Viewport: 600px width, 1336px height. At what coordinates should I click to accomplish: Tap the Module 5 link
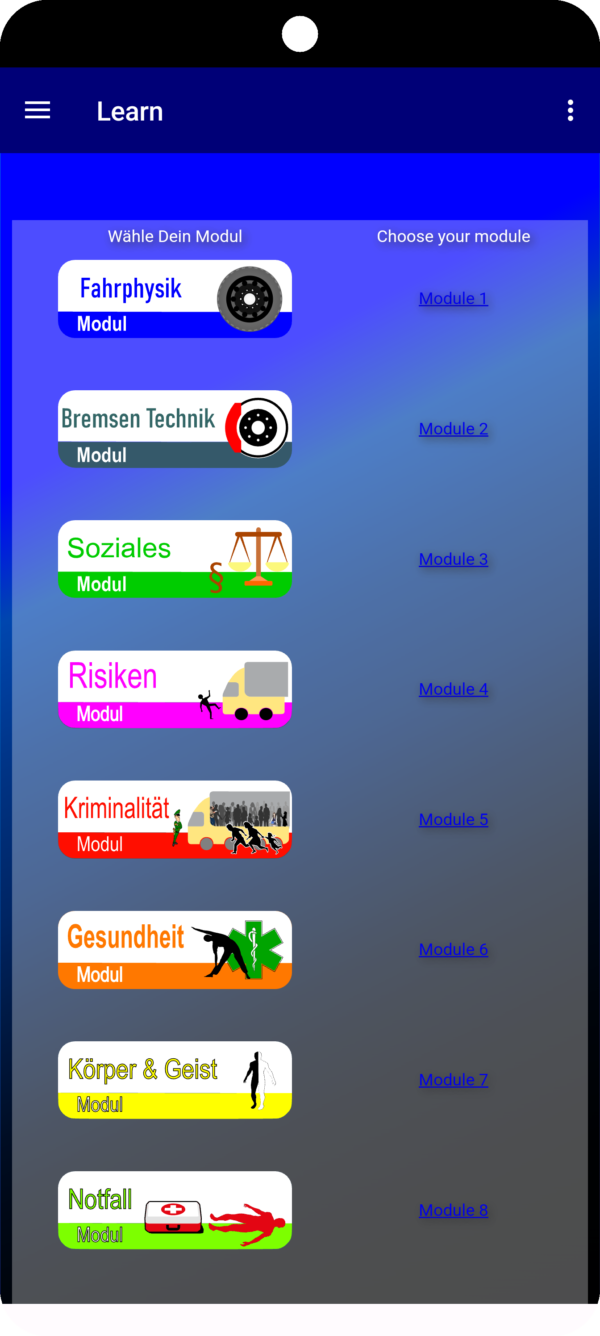(453, 819)
